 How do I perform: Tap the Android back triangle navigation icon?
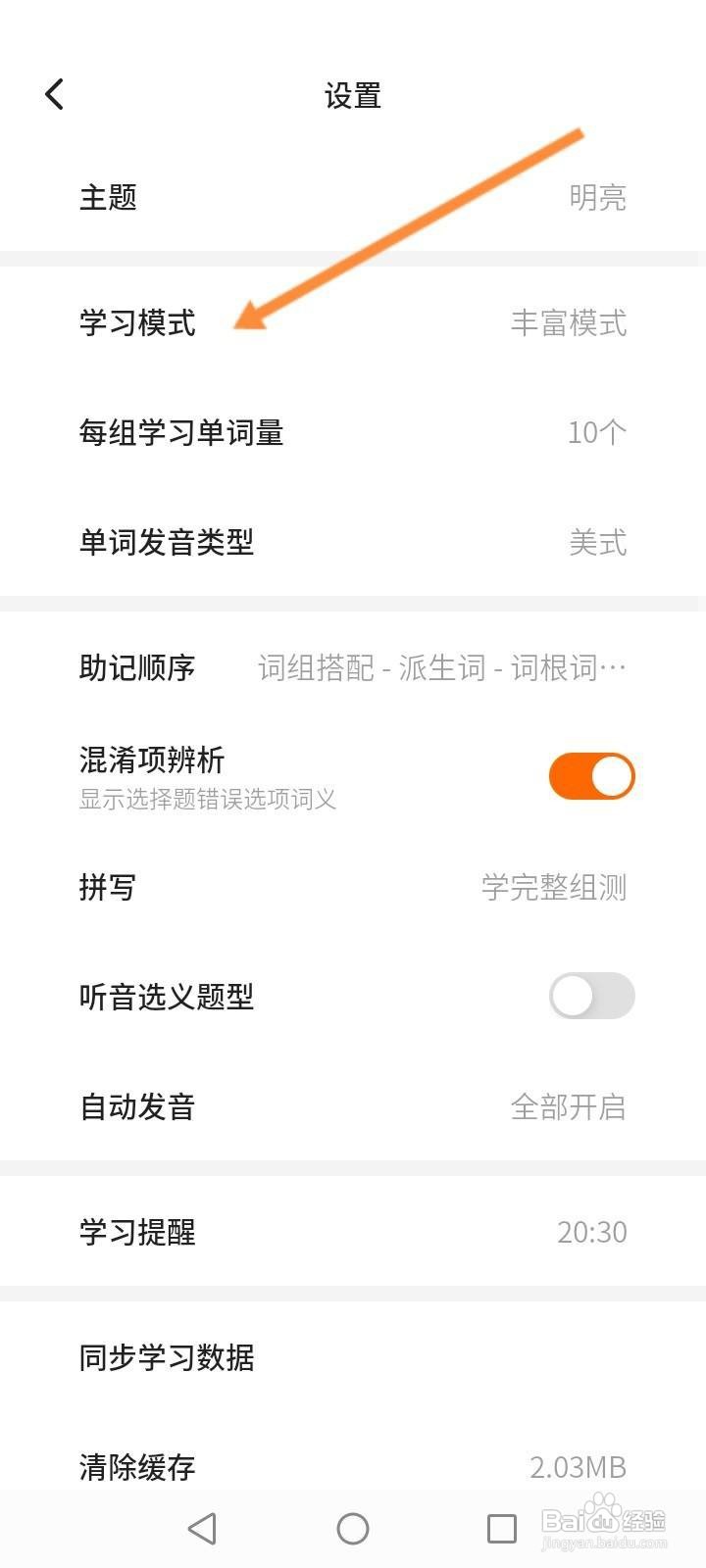(202, 1527)
